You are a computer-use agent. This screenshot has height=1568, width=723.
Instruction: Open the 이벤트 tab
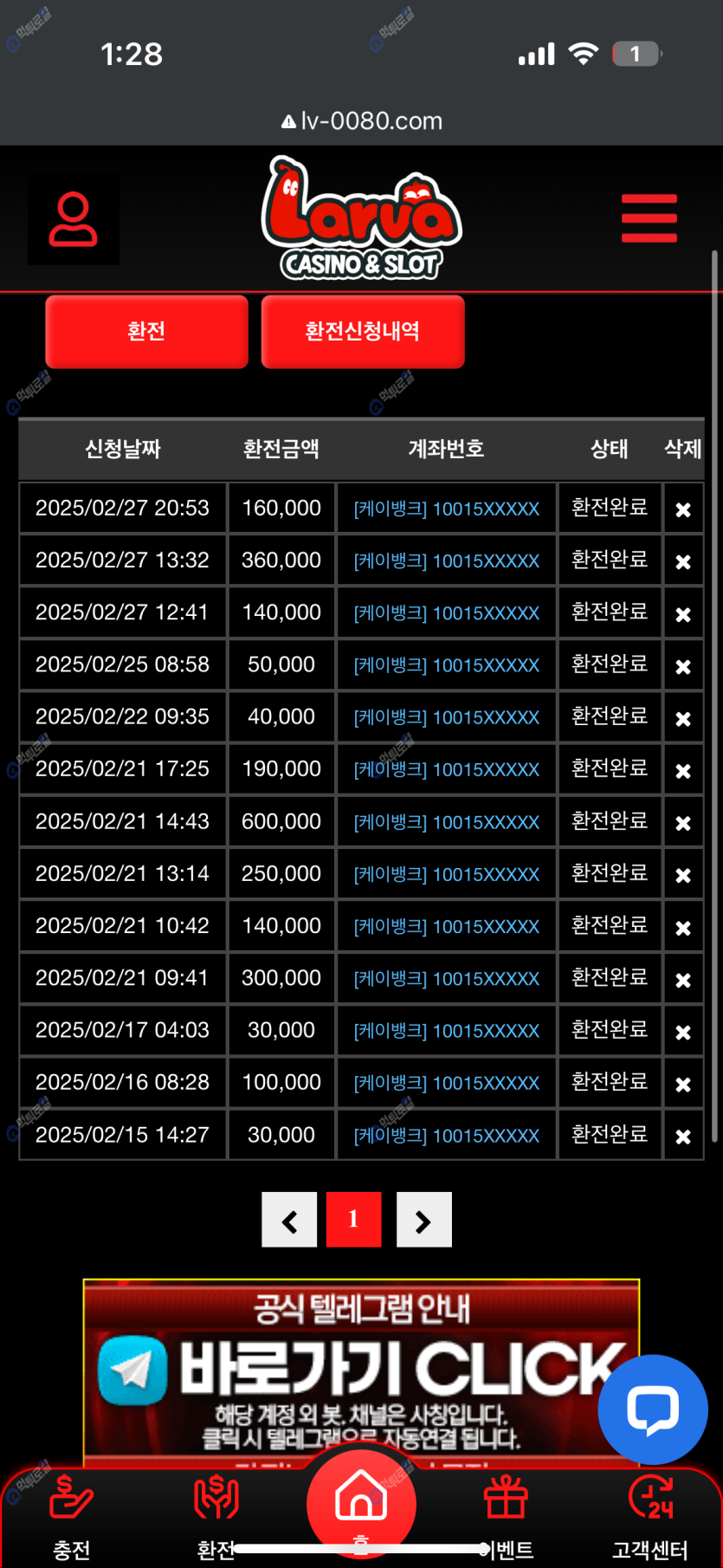click(x=507, y=1518)
